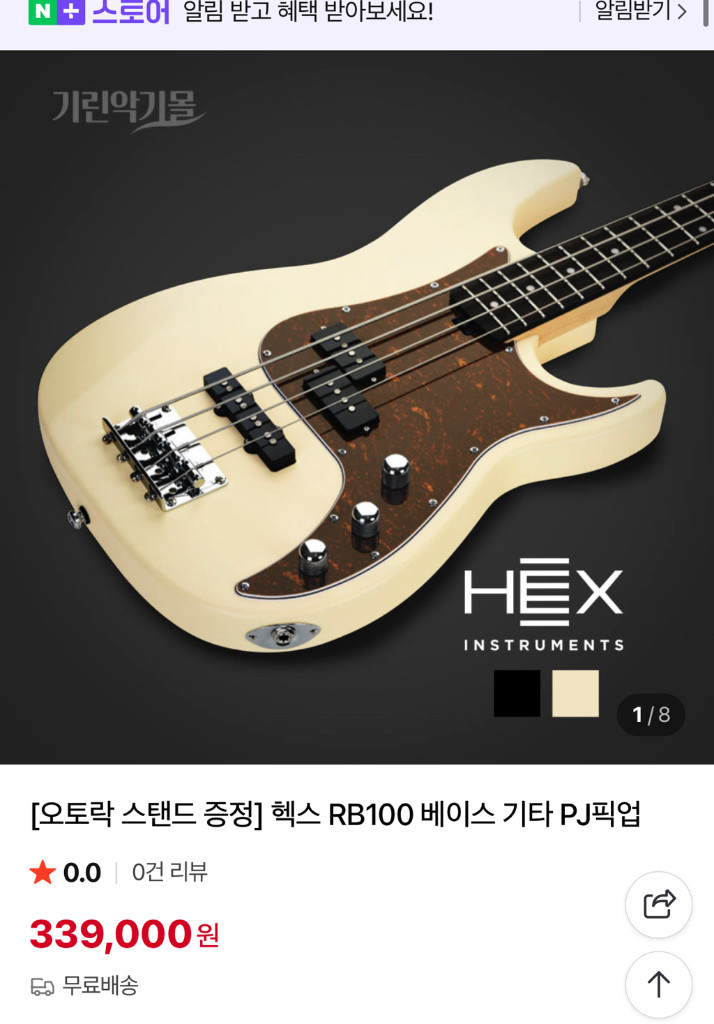Open the HEX bass guitar product image

[x=357, y=407]
